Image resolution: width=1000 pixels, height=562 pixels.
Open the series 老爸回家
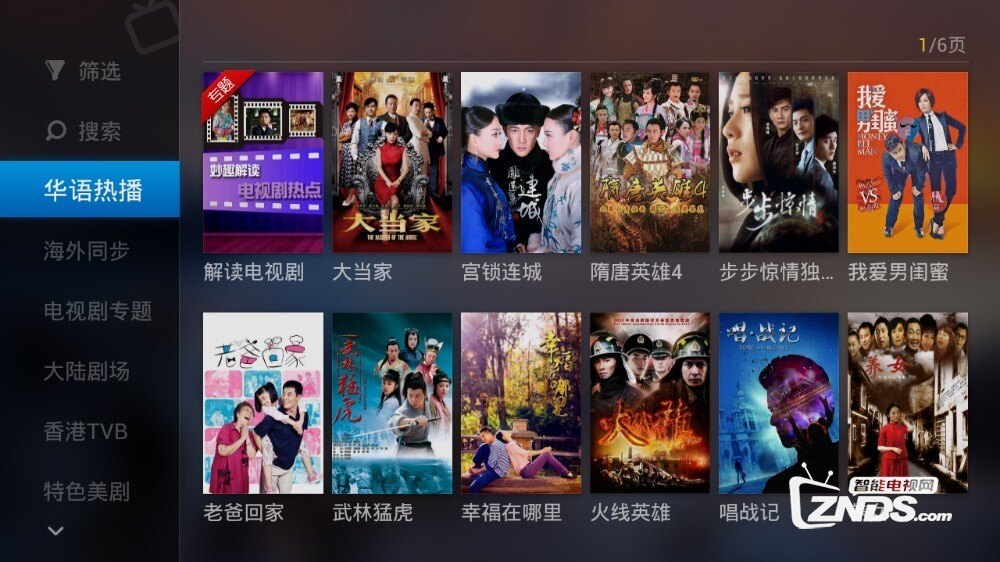(263, 403)
